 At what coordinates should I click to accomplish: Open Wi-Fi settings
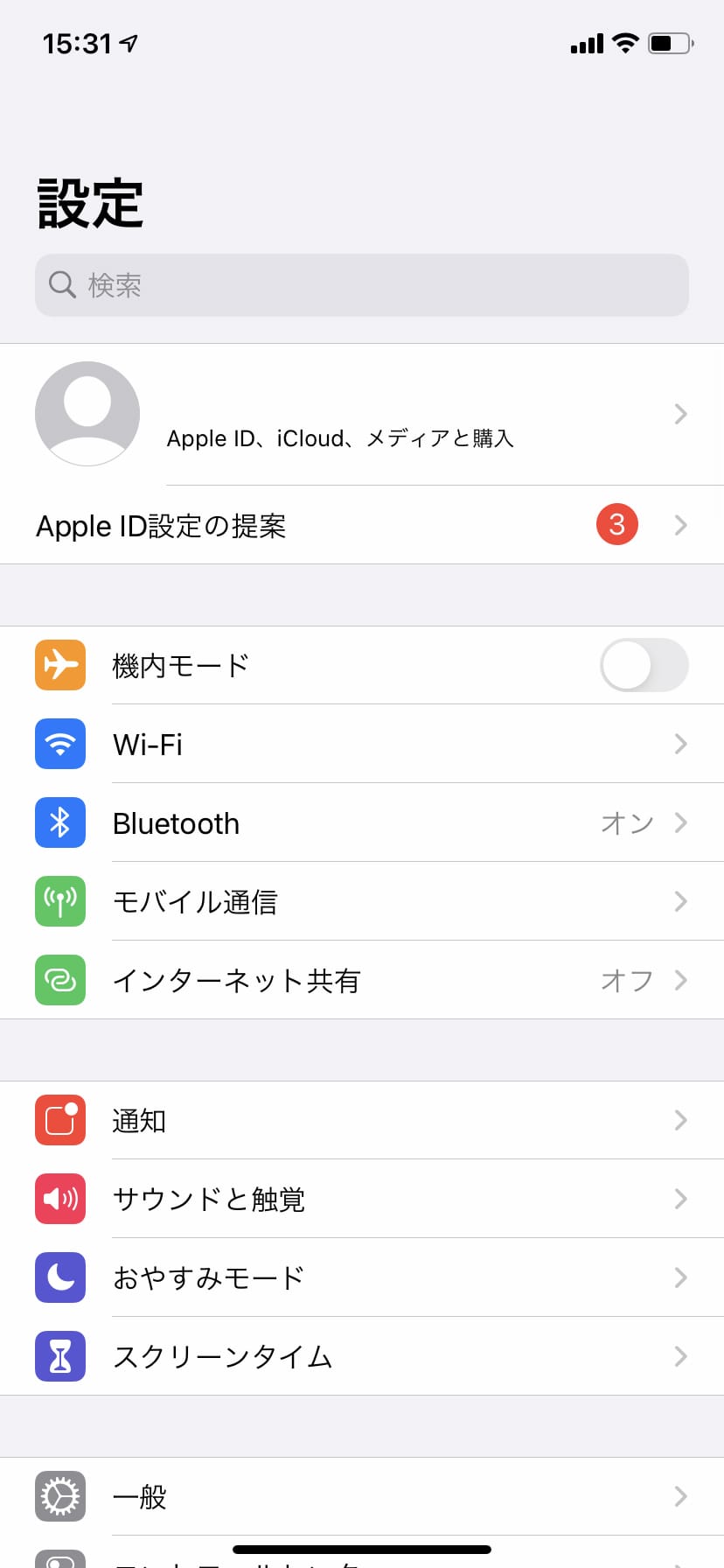[362, 744]
